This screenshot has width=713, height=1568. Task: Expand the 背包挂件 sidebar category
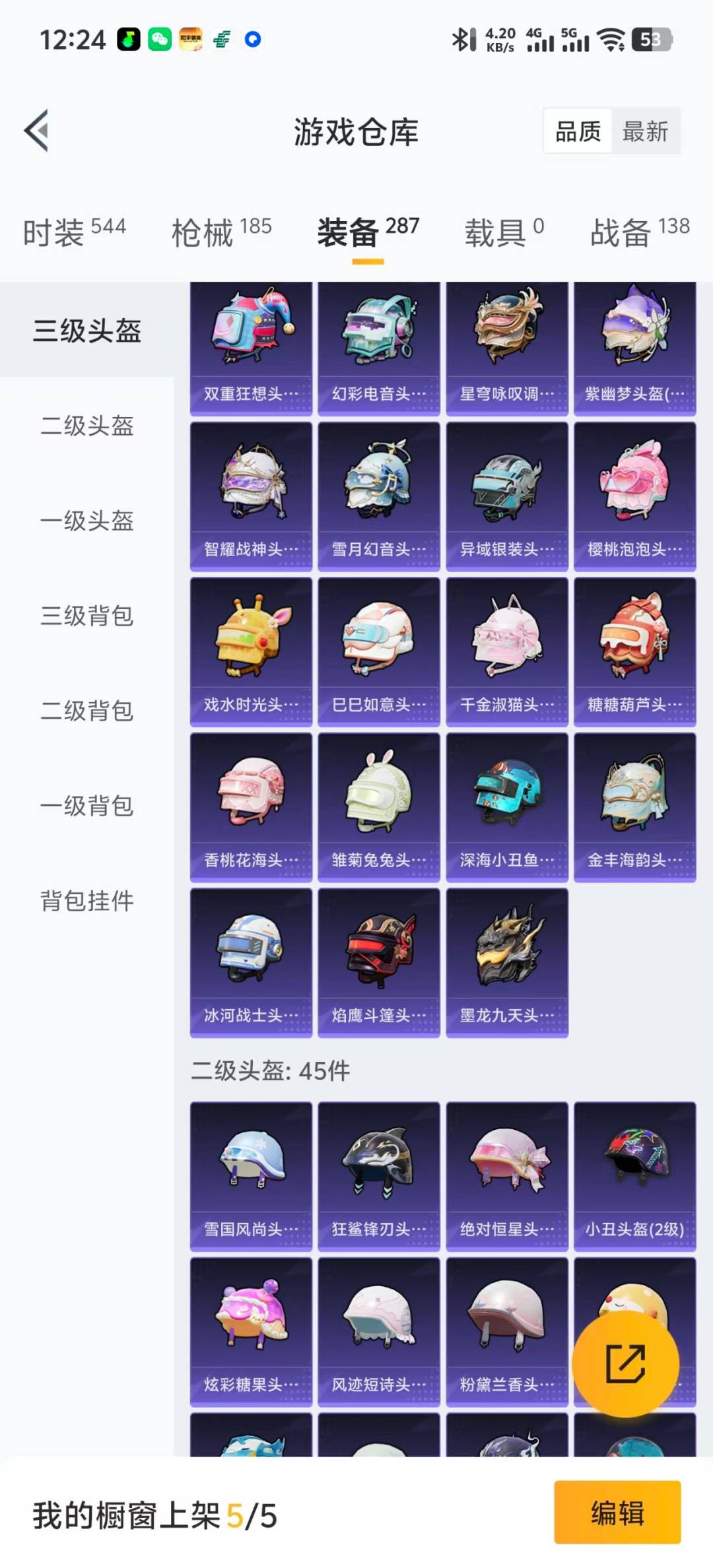tap(87, 900)
